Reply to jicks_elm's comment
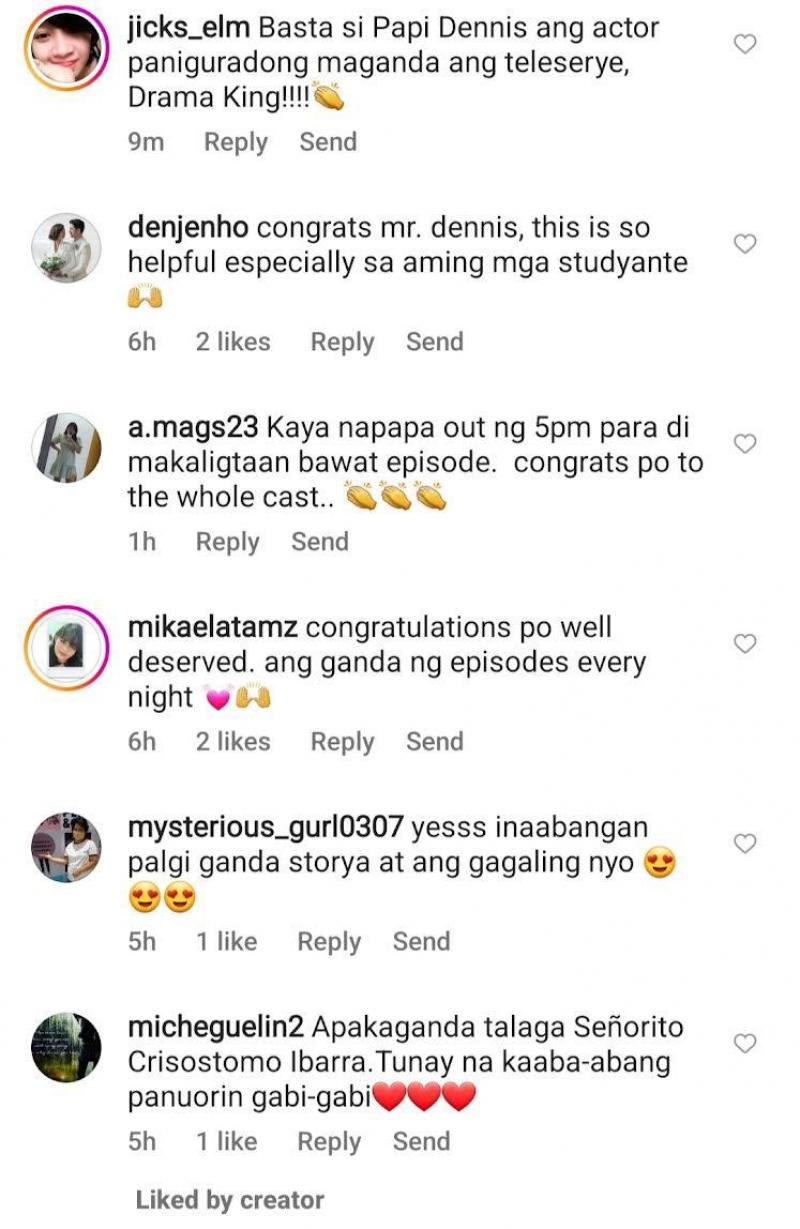Image resolution: width=800 pixels, height=1229 pixels. tap(235, 142)
